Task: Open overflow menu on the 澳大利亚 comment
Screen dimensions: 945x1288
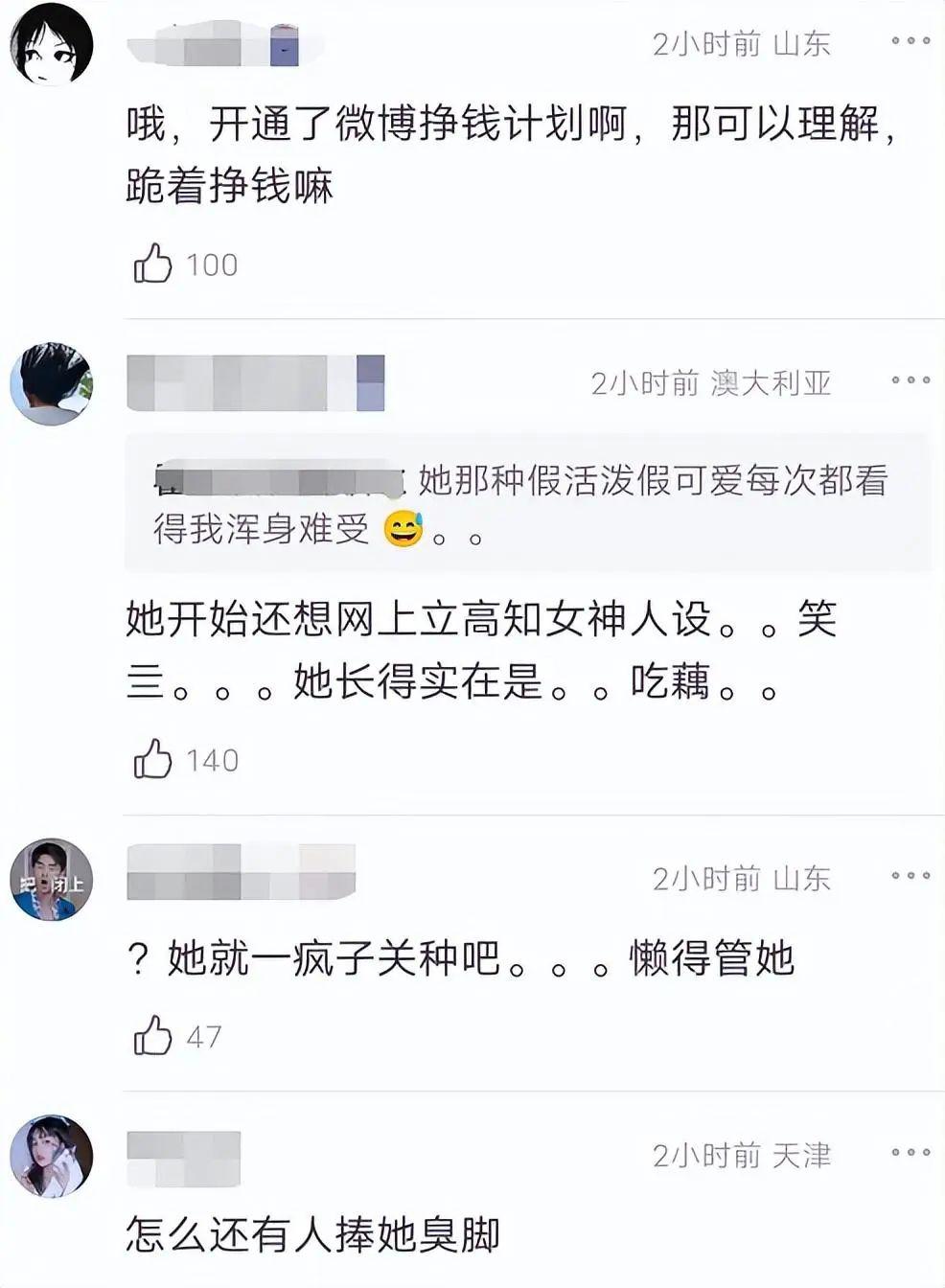Action: tap(910, 380)
